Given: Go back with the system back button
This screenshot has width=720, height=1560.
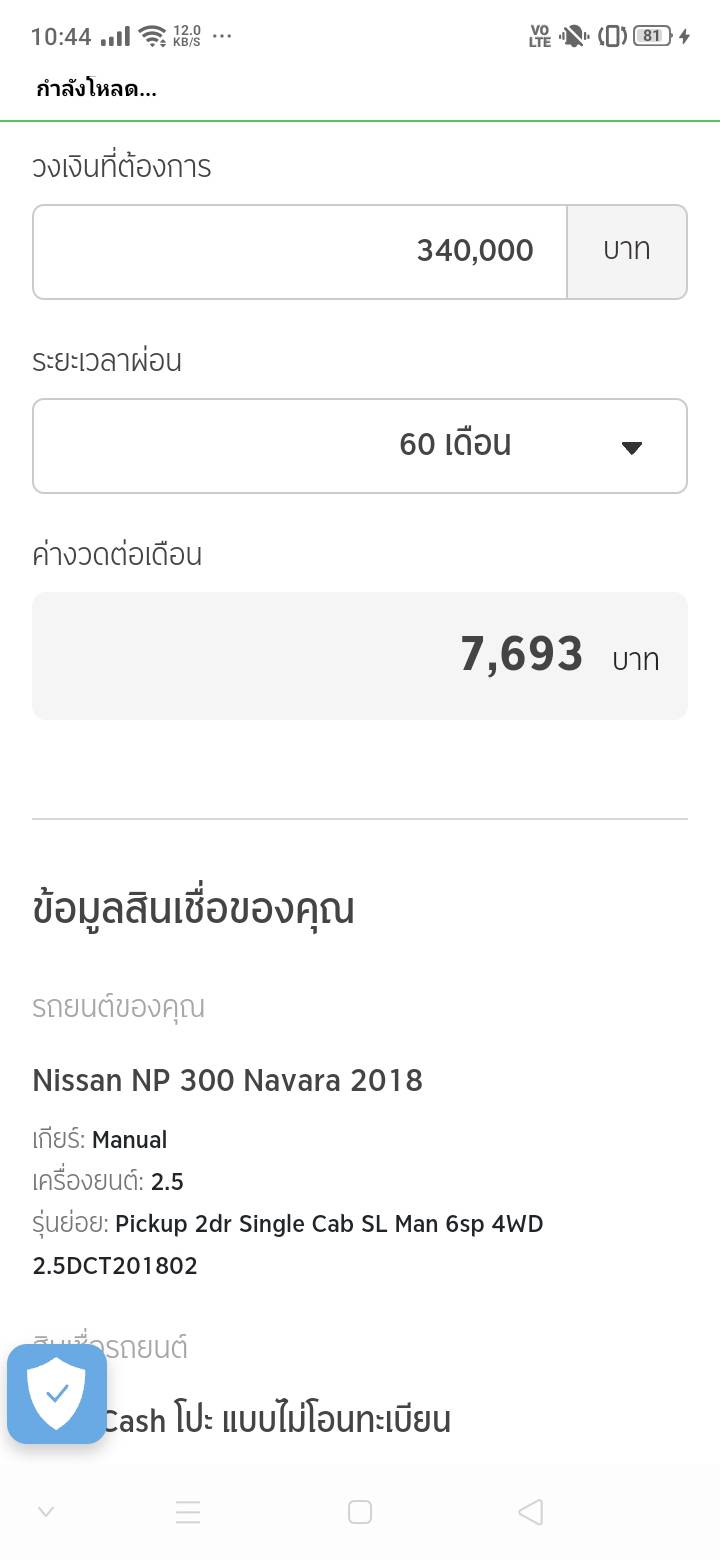Looking at the screenshot, I should coord(531,1512).
